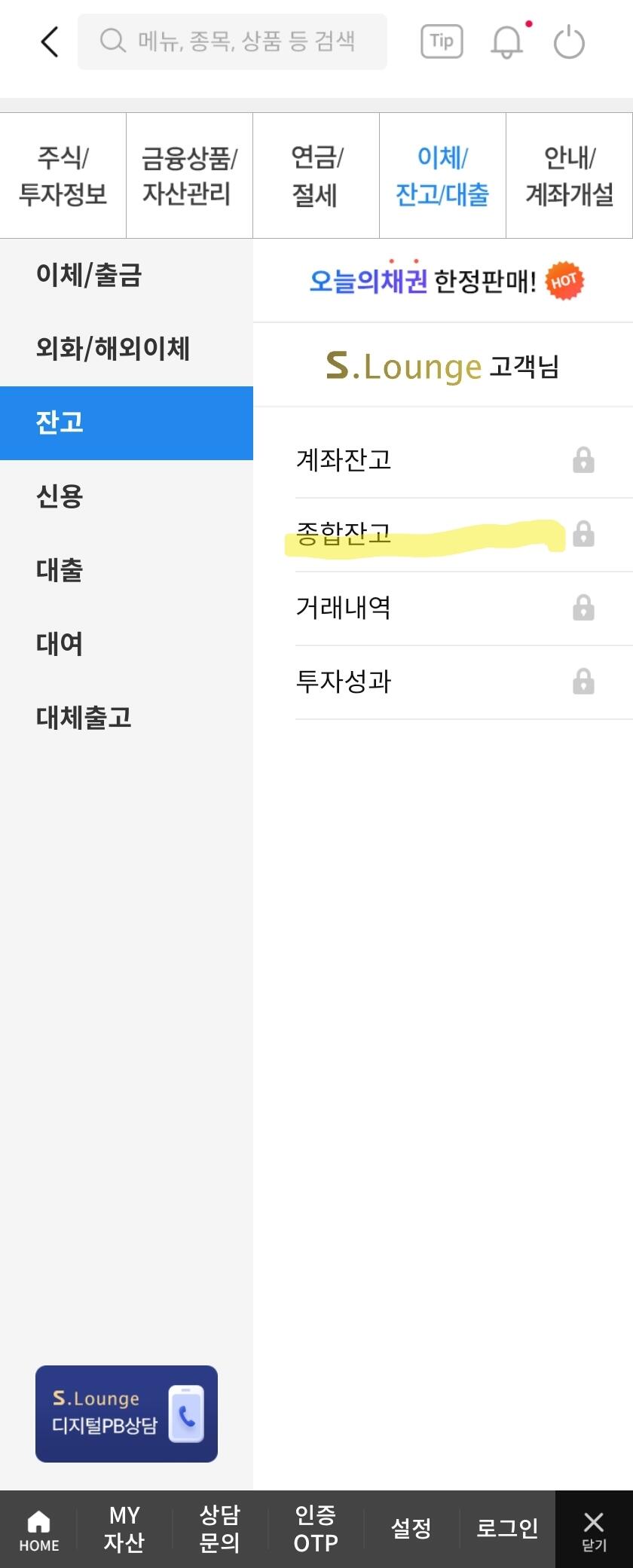Open 오늘의채권 한정판매 banner
Viewport: 633px width, 1568px height.
445,281
